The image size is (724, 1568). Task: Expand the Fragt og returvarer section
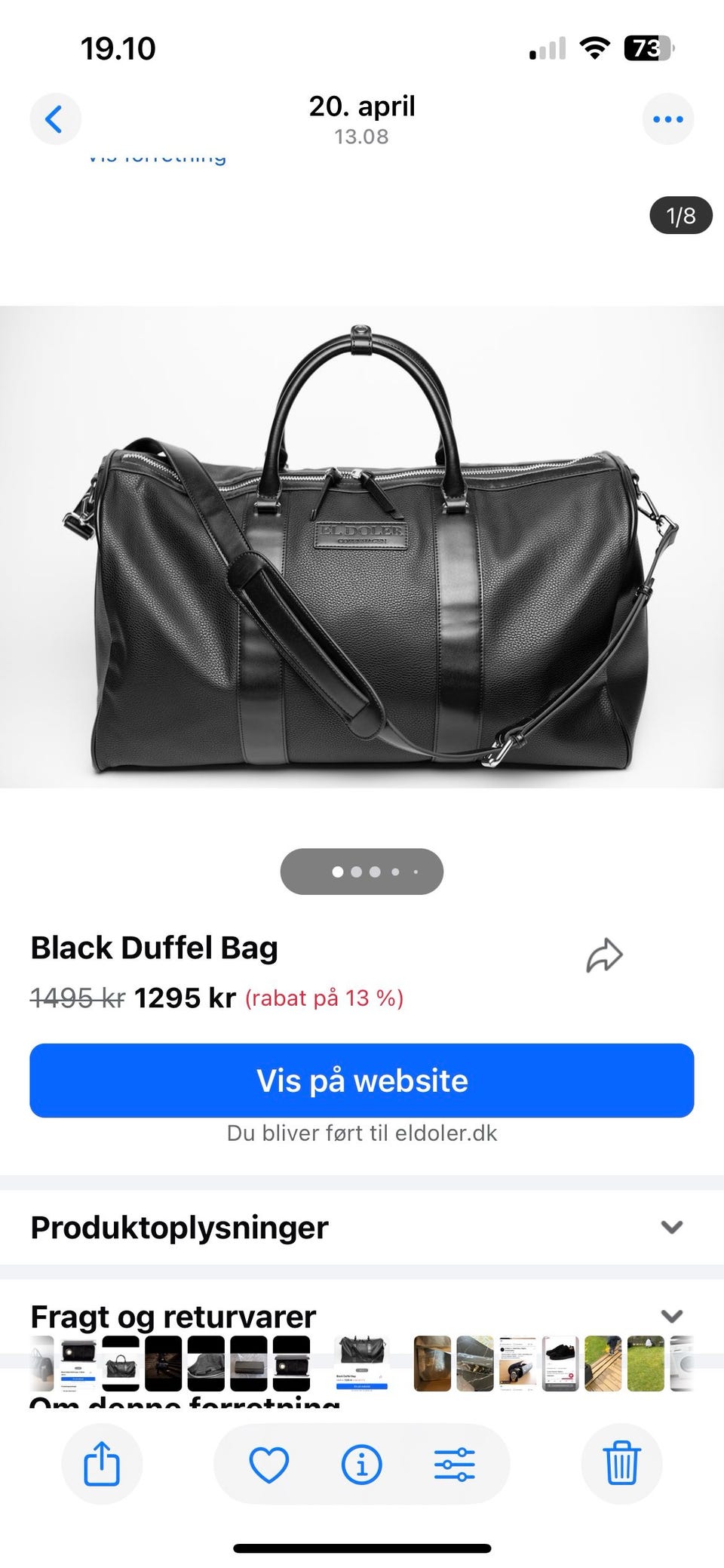coord(670,1317)
